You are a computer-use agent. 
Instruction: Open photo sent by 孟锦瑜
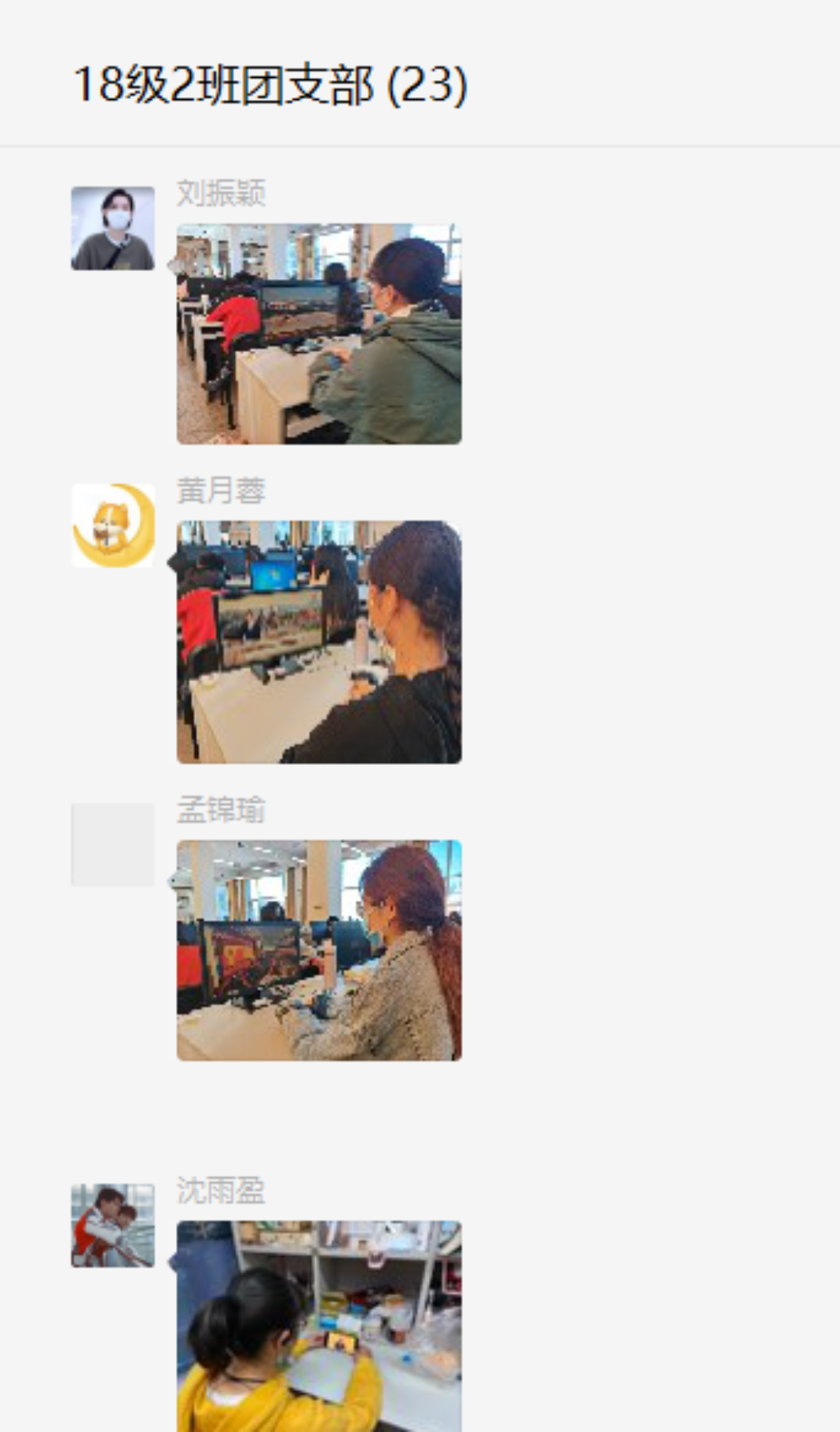[319, 950]
